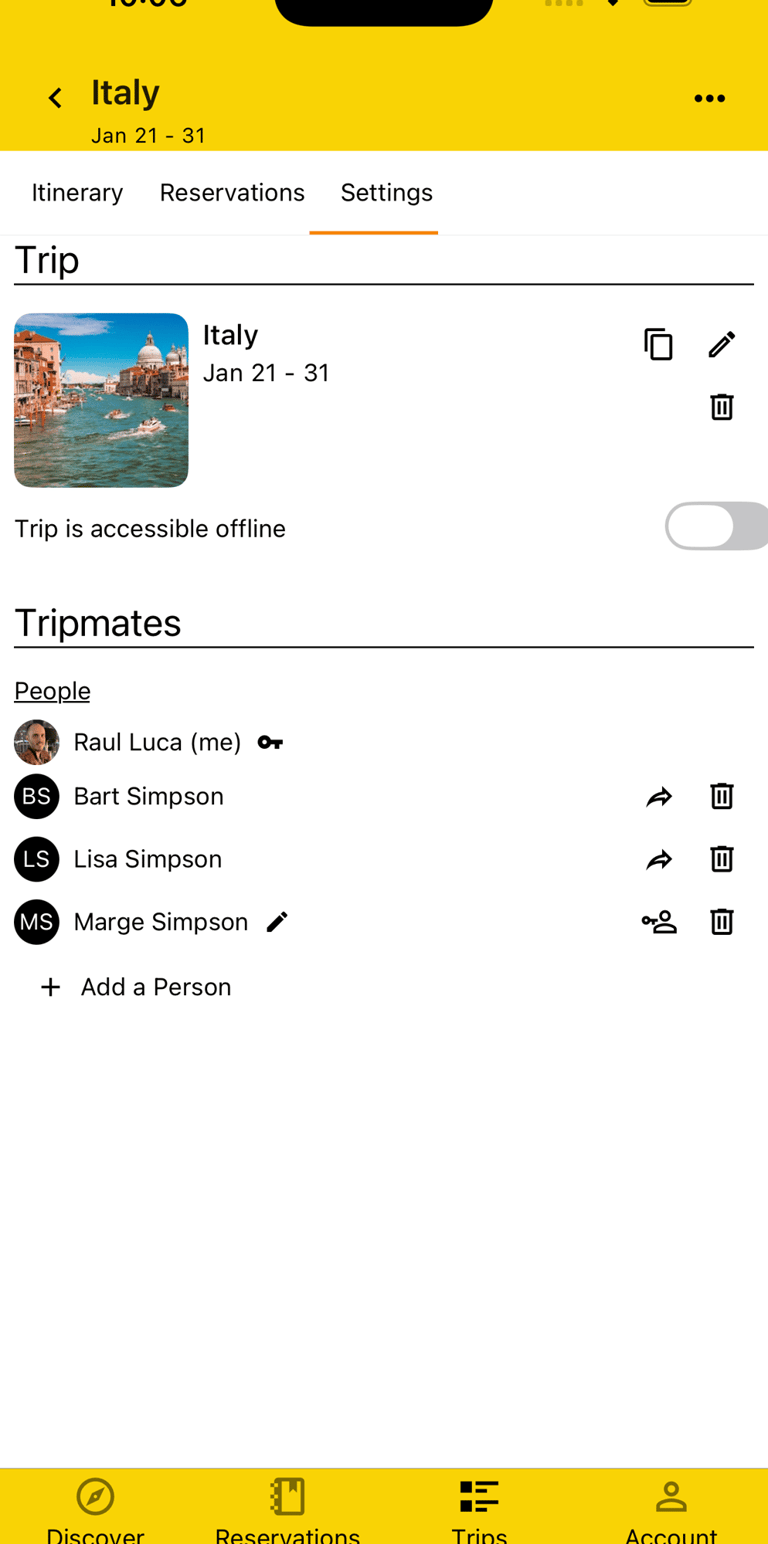Open the Account section
The width and height of the screenshot is (768, 1544).
pos(671,1496)
